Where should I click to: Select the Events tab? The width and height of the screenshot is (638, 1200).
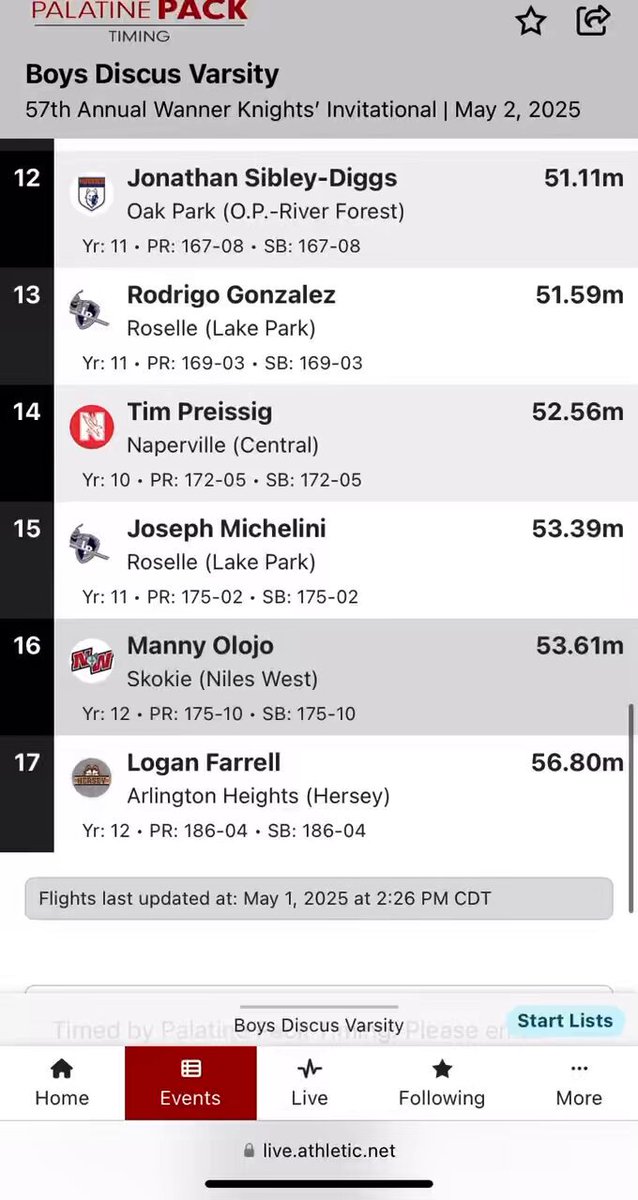pyautogui.click(x=190, y=1083)
